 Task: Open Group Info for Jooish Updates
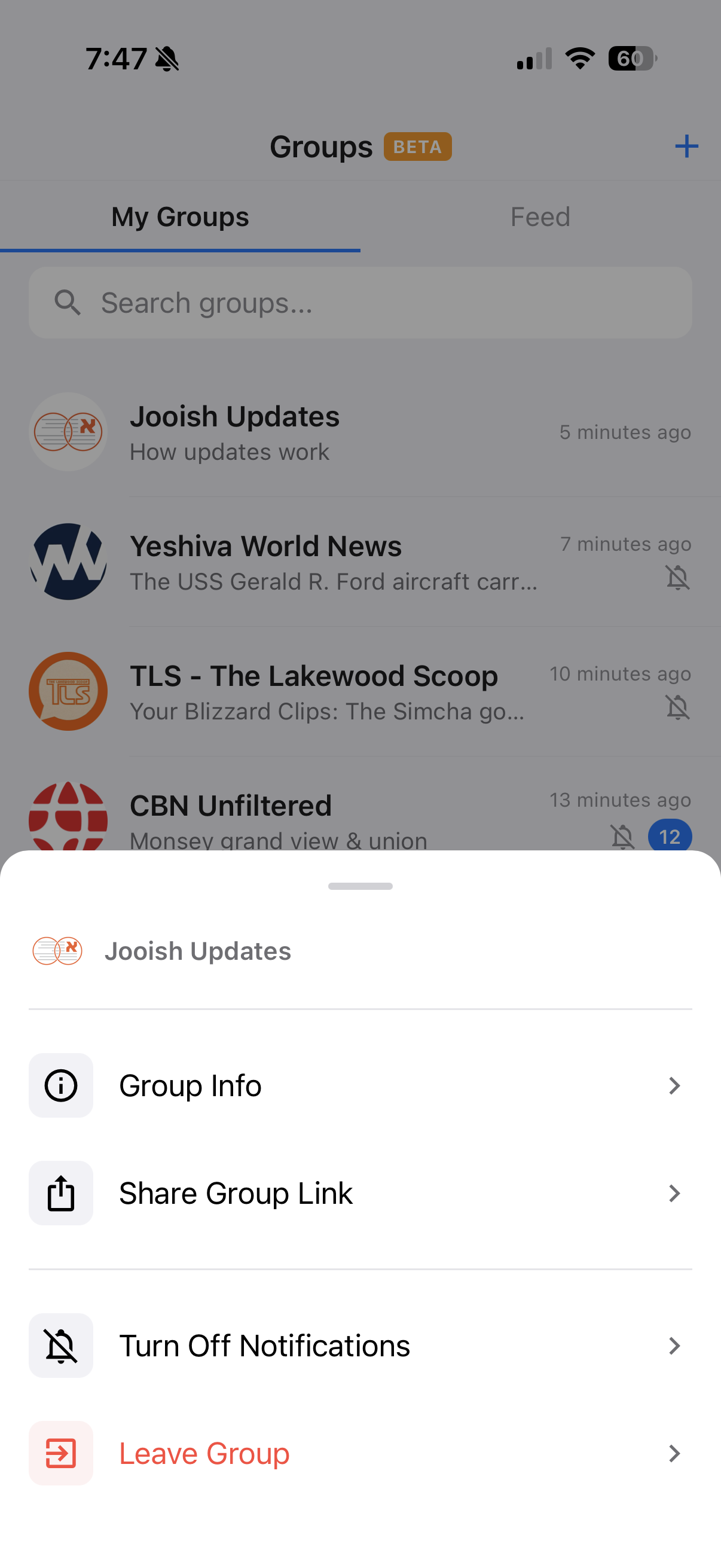(x=359, y=1085)
